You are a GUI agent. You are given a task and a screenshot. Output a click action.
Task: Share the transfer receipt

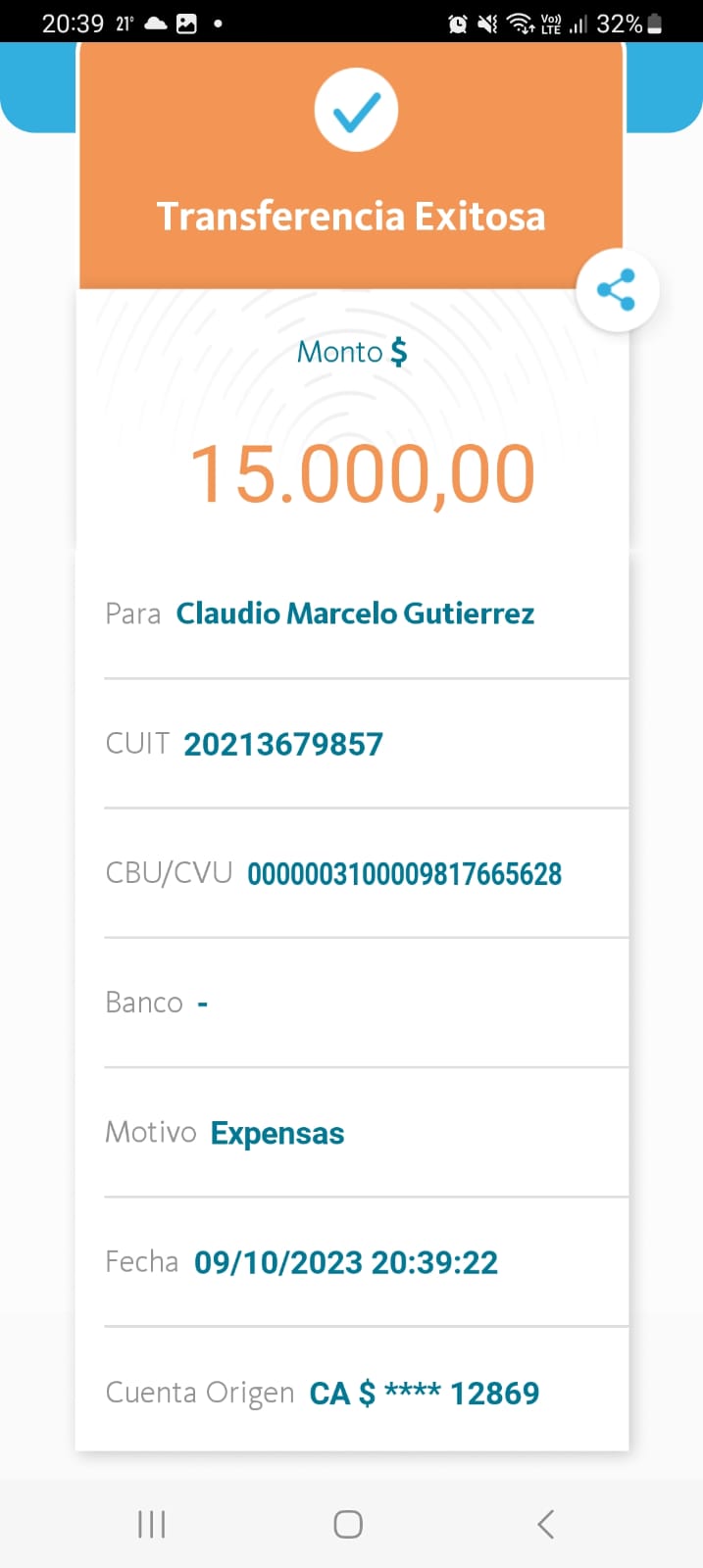(617, 290)
